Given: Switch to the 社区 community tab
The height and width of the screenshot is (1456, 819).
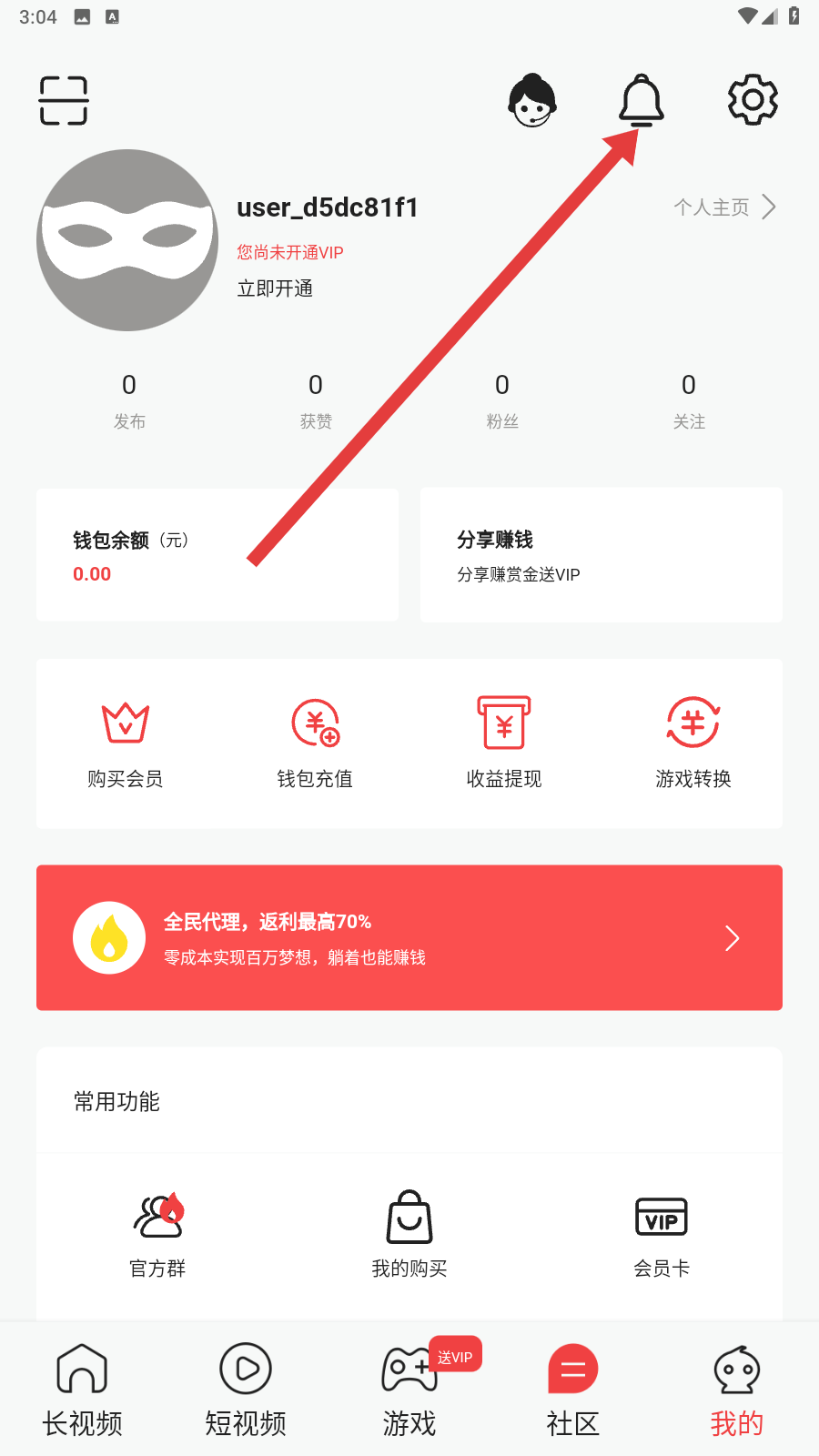Looking at the screenshot, I should coord(573,1390).
